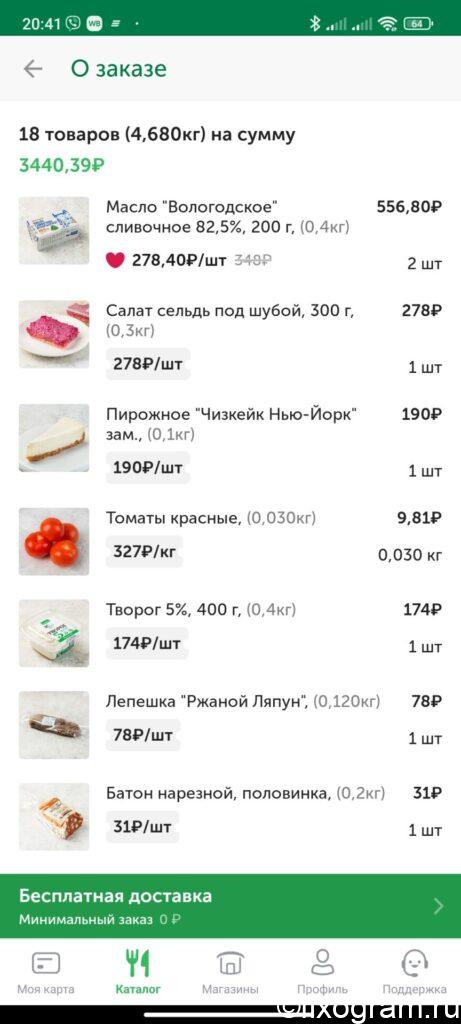This screenshot has height=1024, width=461.
Task: Expand the Бесплатная доставка banner
Action: [230, 906]
